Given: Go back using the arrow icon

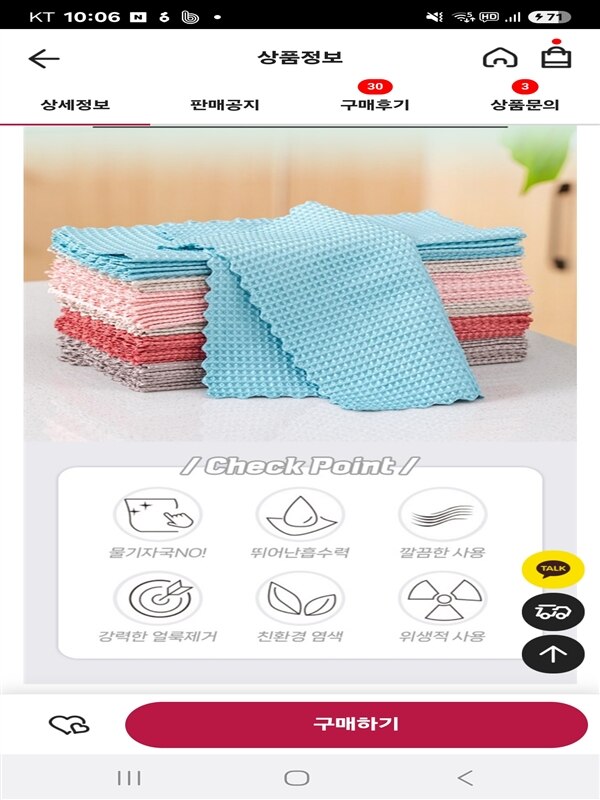Looking at the screenshot, I should pyautogui.click(x=44, y=58).
